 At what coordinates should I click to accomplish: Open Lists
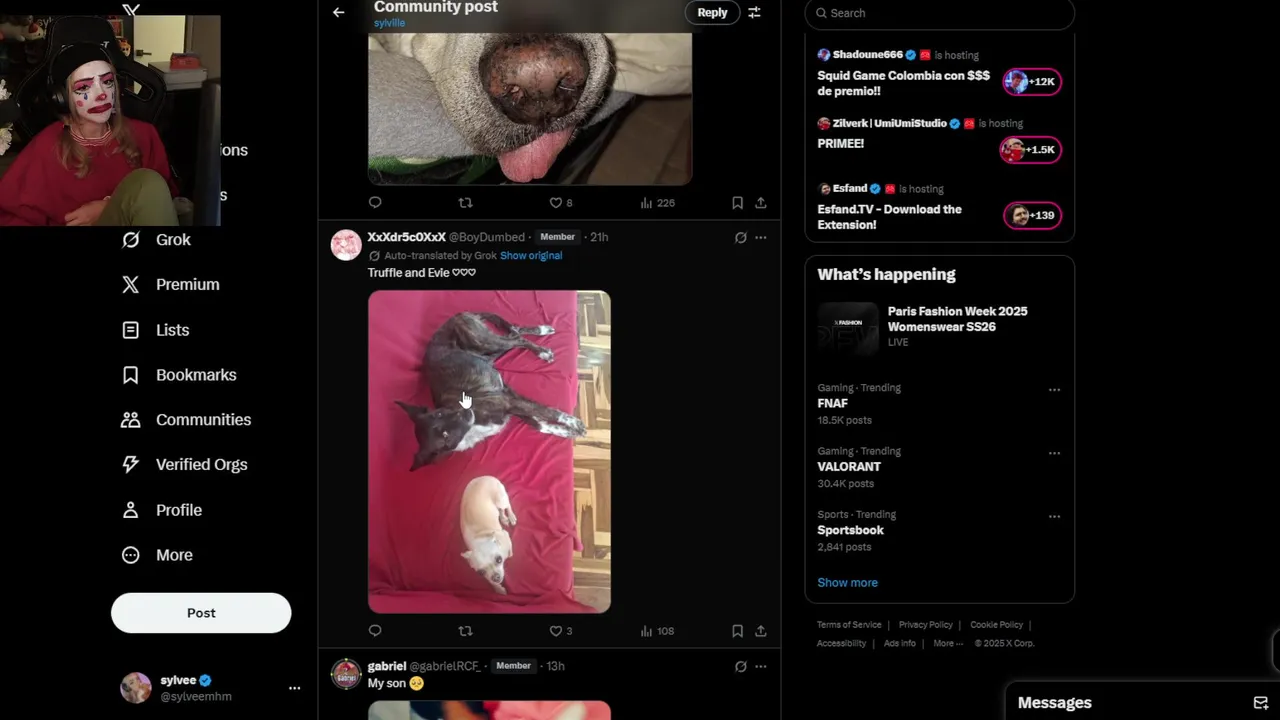coord(171,330)
